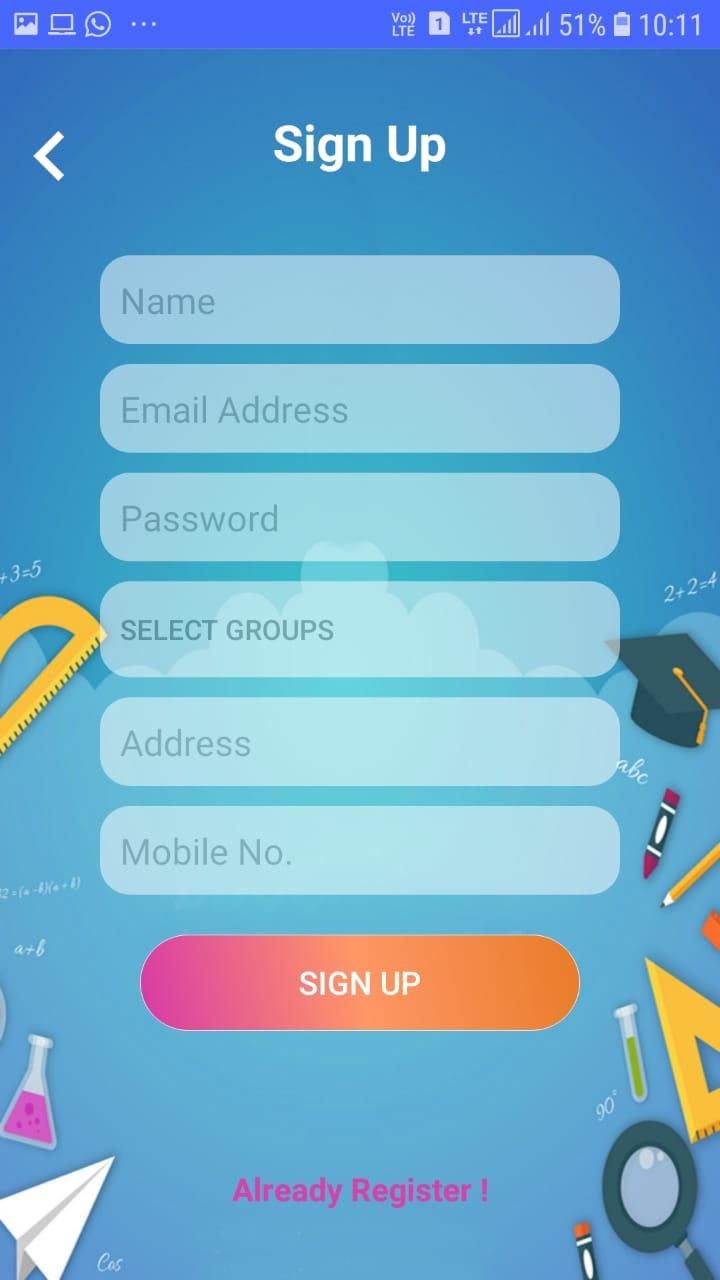The height and width of the screenshot is (1280, 720).
Task: Open the Select Groups dropdown
Action: (360, 629)
